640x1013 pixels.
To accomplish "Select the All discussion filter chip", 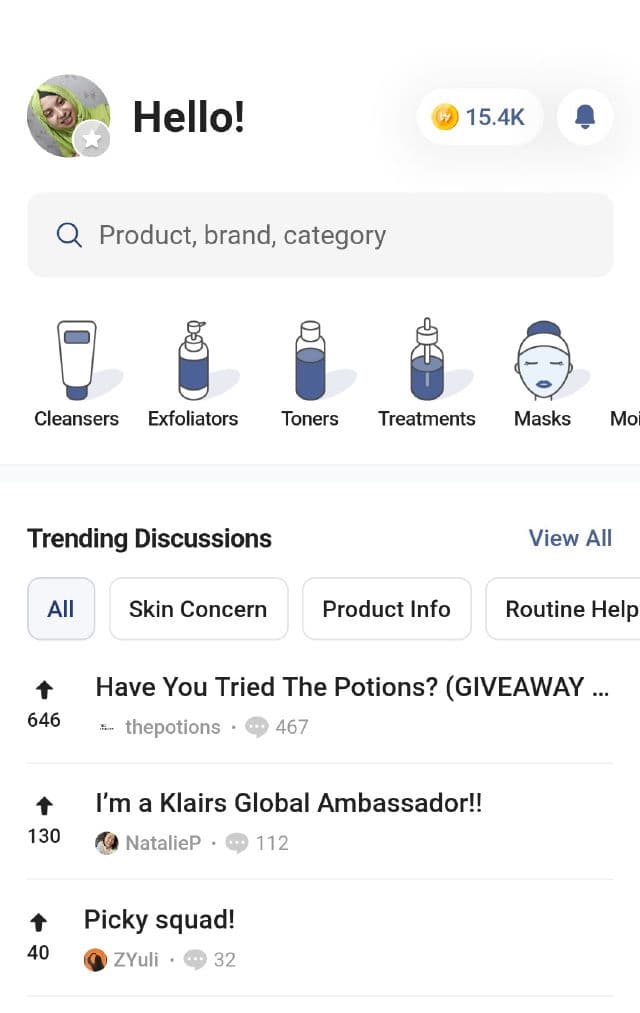I will (61, 609).
